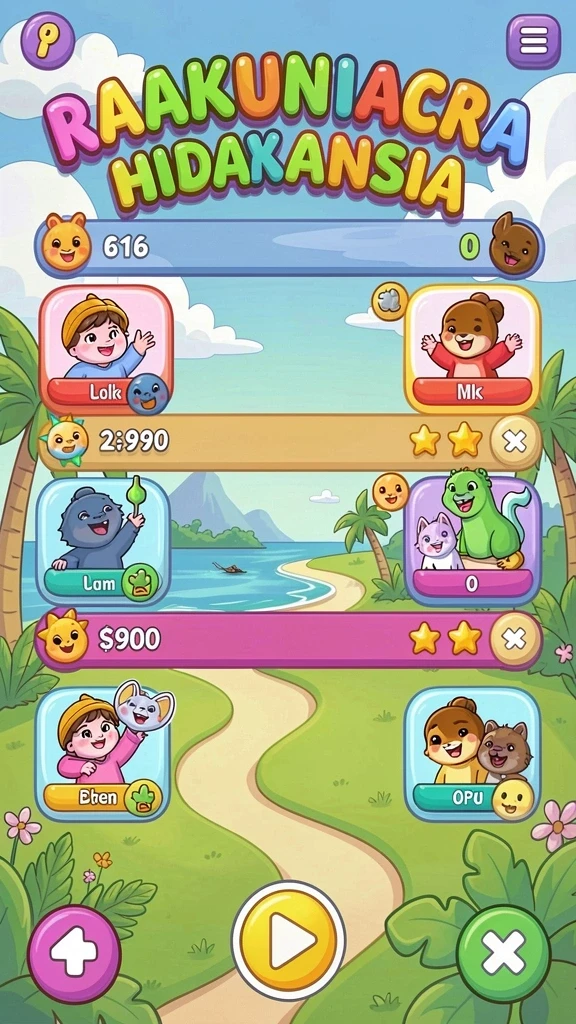Select the OPU character card
The width and height of the screenshot is (576, 1024).
(x=472, y=753)
